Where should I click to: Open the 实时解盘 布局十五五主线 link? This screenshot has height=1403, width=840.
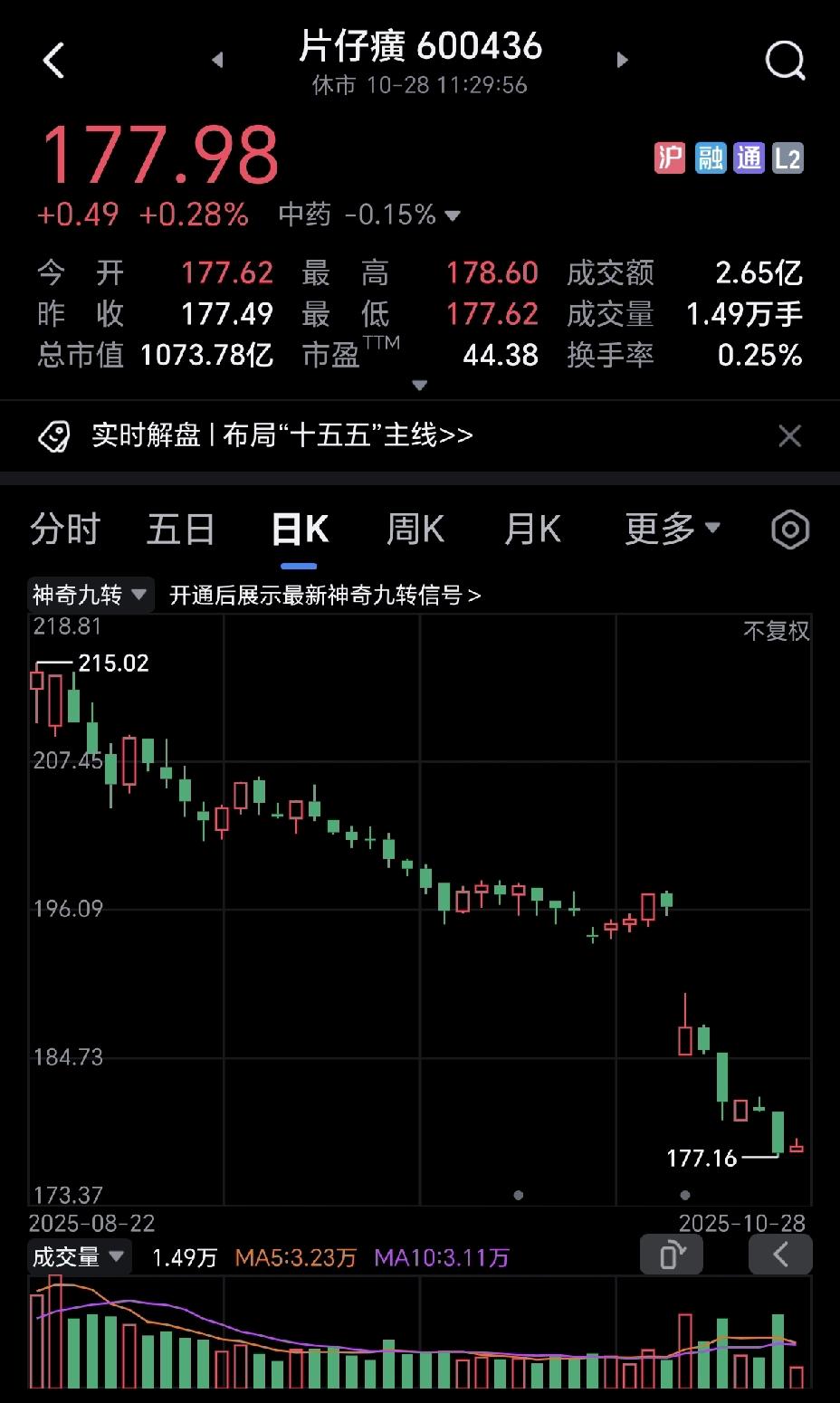click(281, 436)
